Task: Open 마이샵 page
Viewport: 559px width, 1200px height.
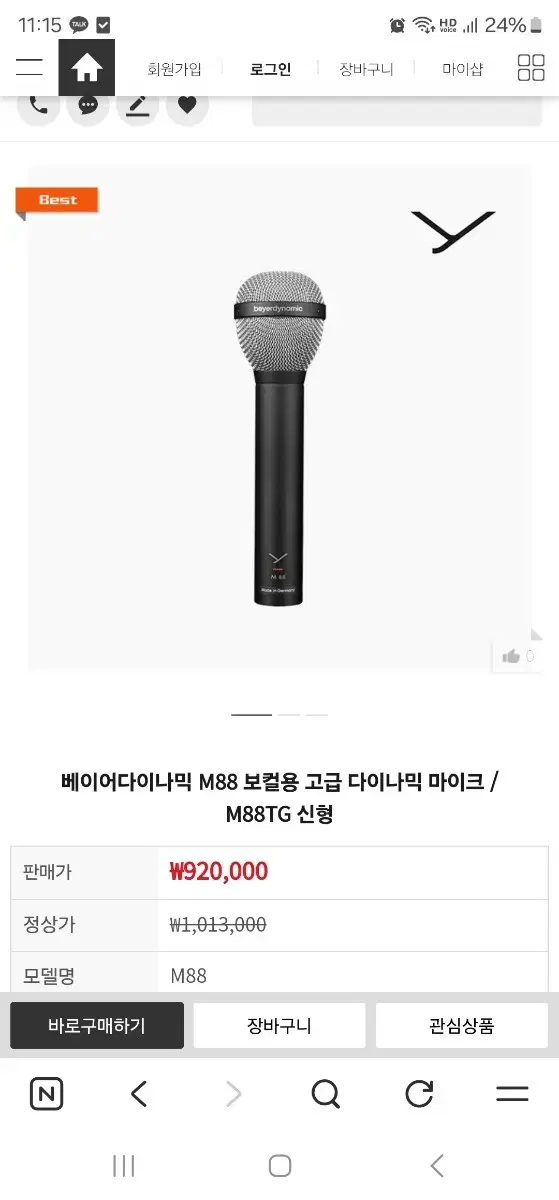Action: 462,69
